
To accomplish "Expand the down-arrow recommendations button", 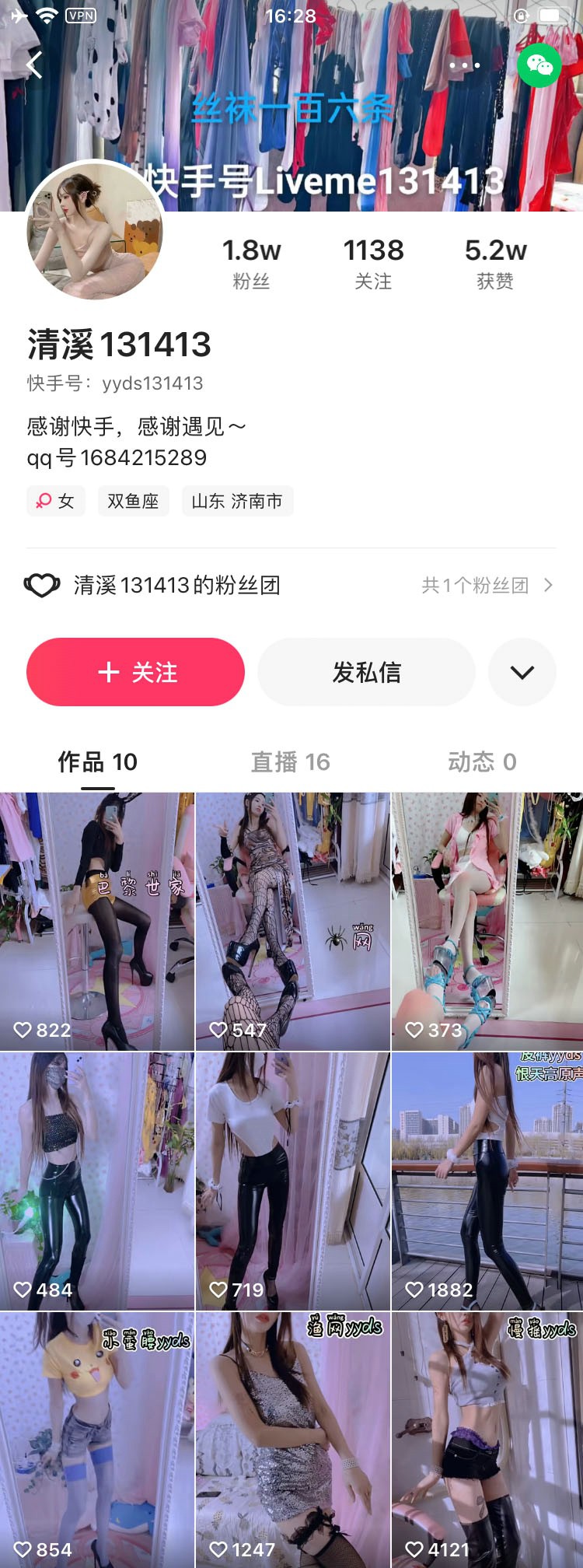I will point(522,672).
